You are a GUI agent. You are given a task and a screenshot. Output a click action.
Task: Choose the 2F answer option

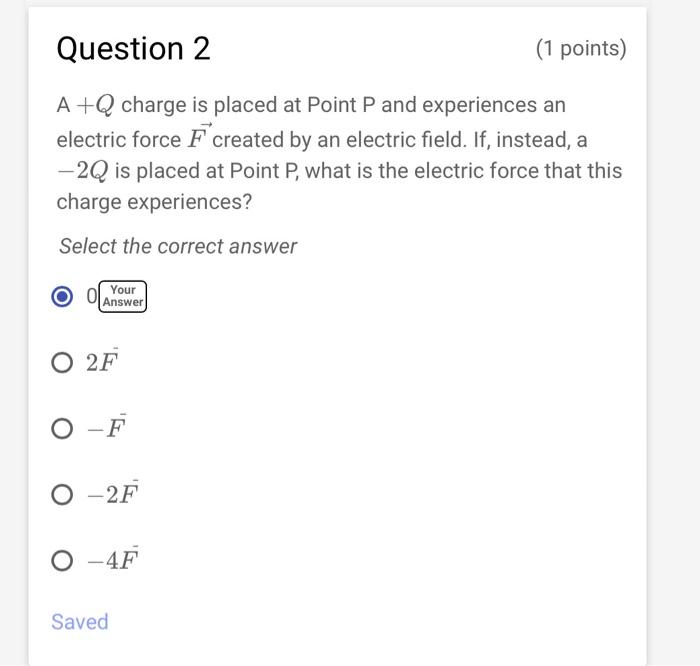(63, 363)
